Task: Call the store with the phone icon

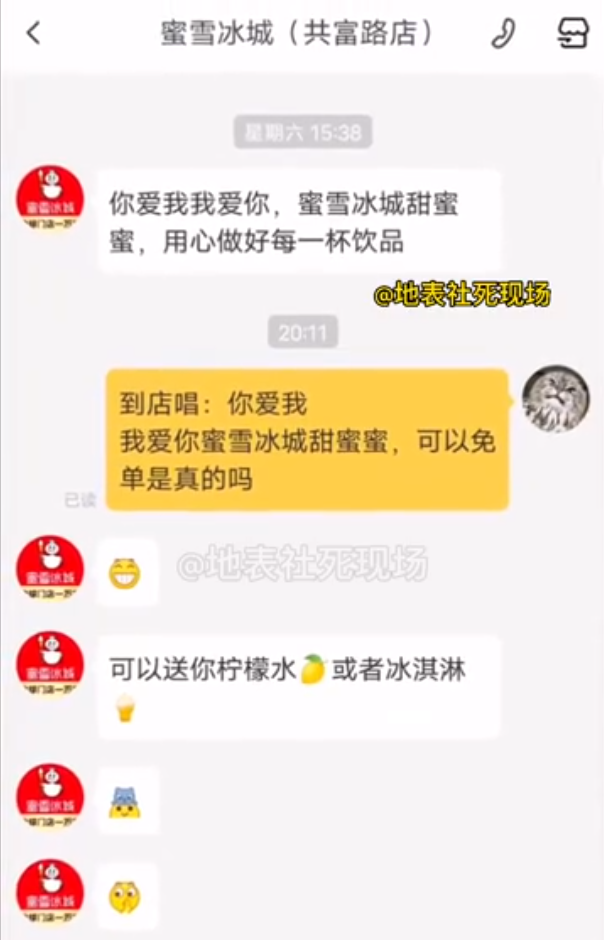Action: point(502,33)
